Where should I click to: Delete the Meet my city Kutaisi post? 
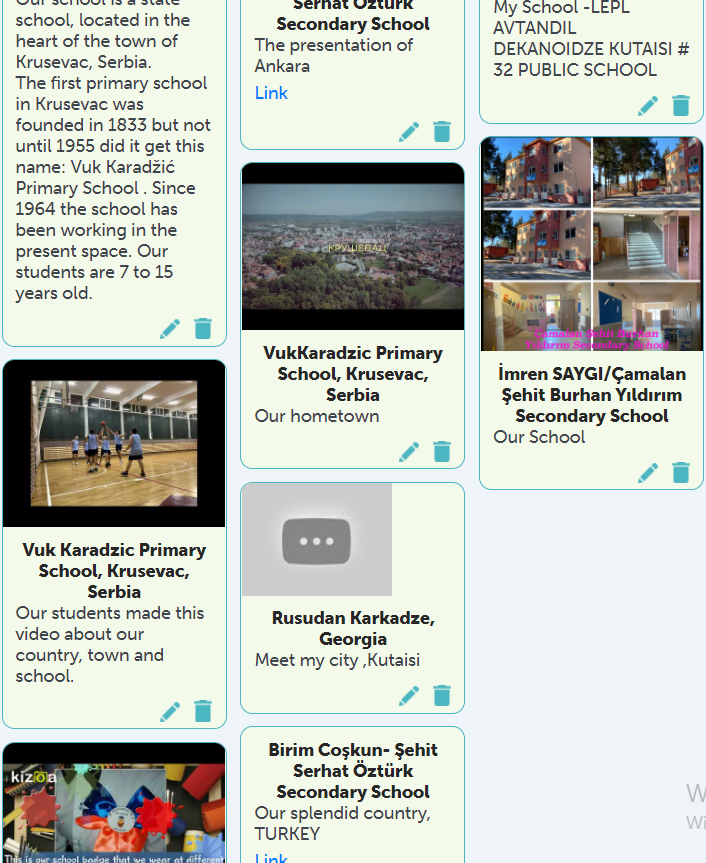pos(442,696)
